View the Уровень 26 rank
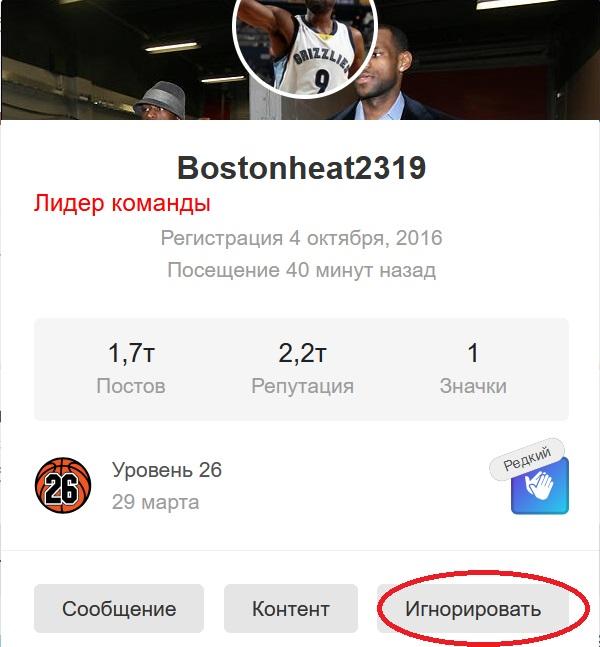This screenshot has width=600, height=647. pyautogui.click(x=167, y=470)
